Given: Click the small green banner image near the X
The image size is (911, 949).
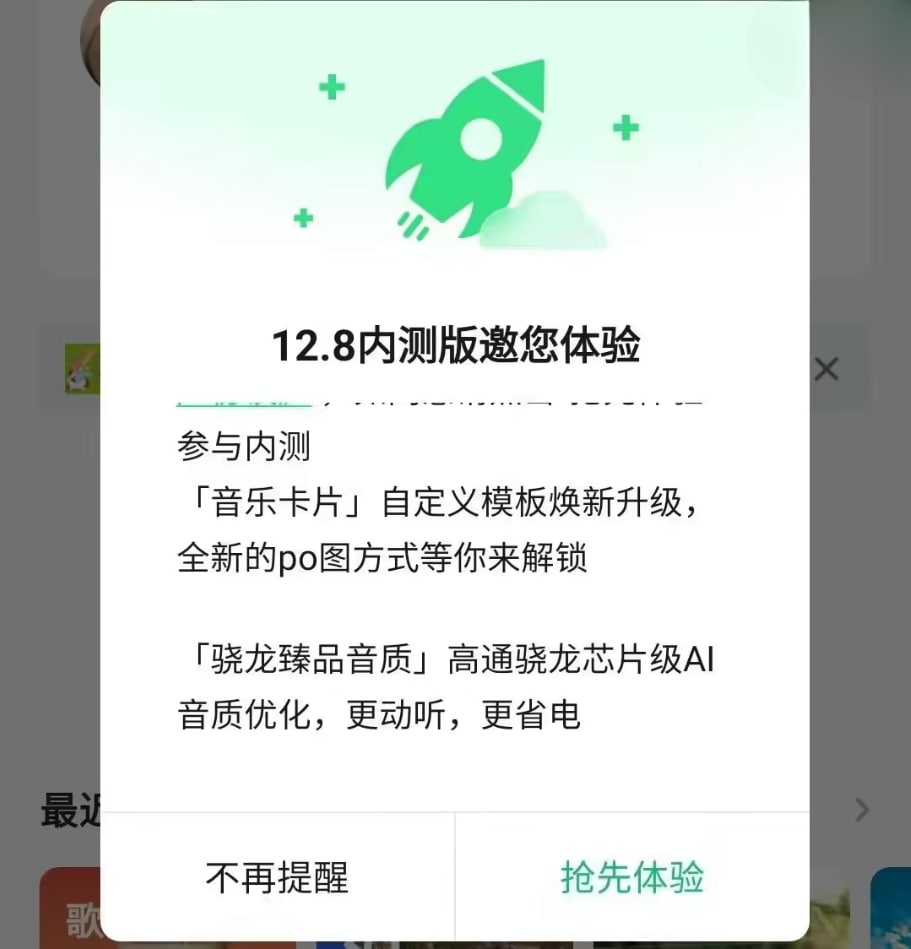Looking at the screenshot, I should pos(82,370).
